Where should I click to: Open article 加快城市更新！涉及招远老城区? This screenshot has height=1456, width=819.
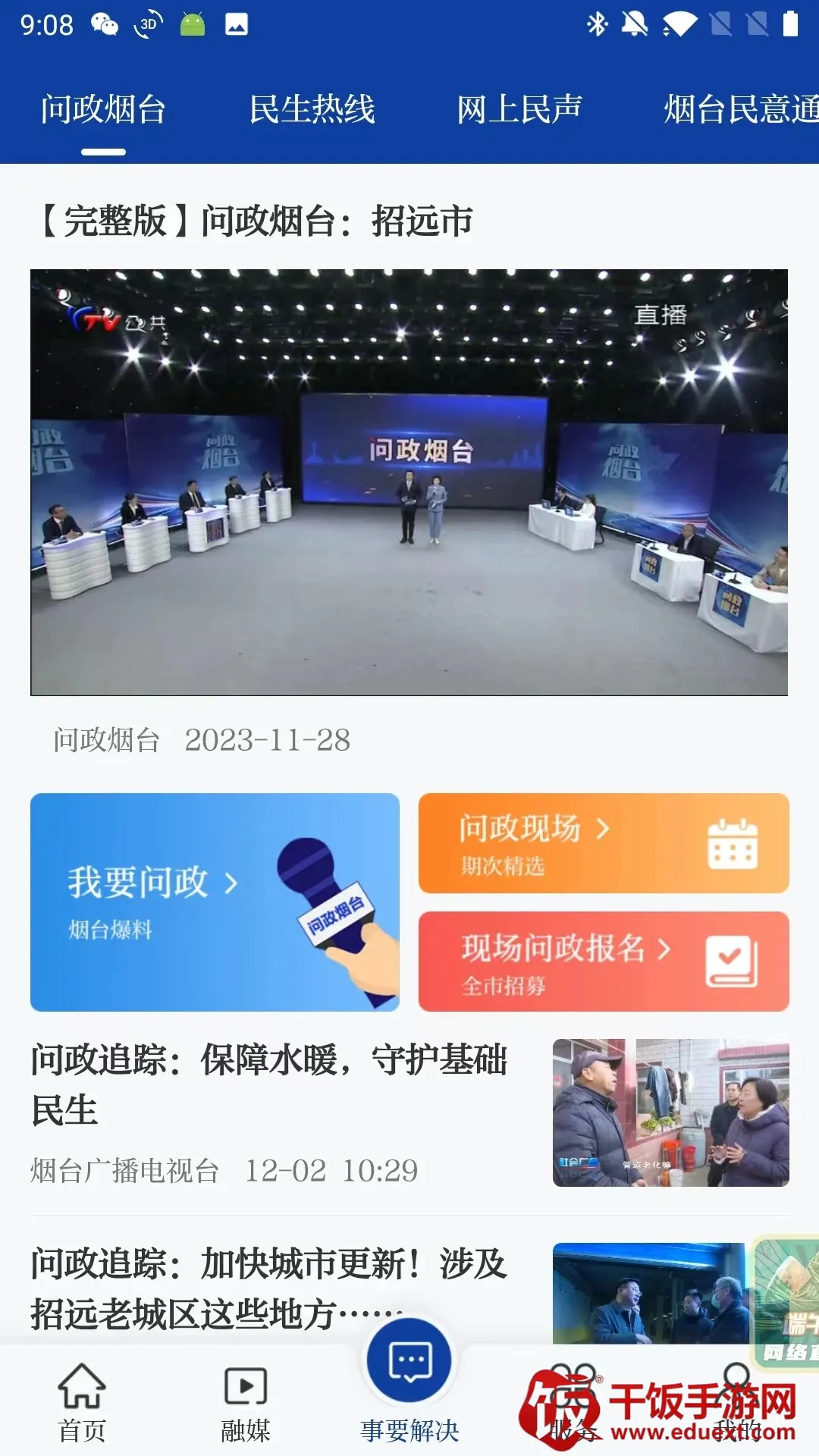pyautogui.click(x=269, y=1288)
